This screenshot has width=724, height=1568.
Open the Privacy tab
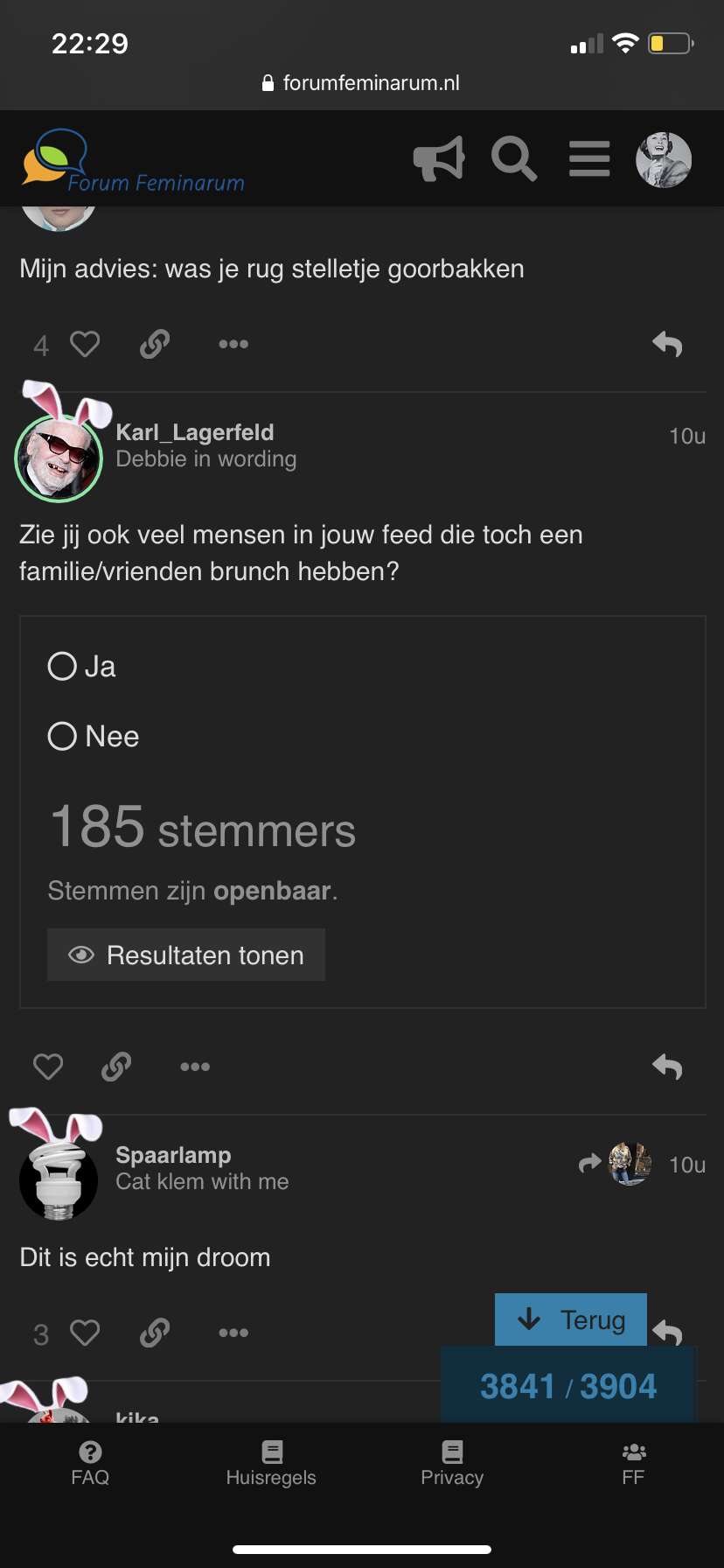coord(452,1464)
